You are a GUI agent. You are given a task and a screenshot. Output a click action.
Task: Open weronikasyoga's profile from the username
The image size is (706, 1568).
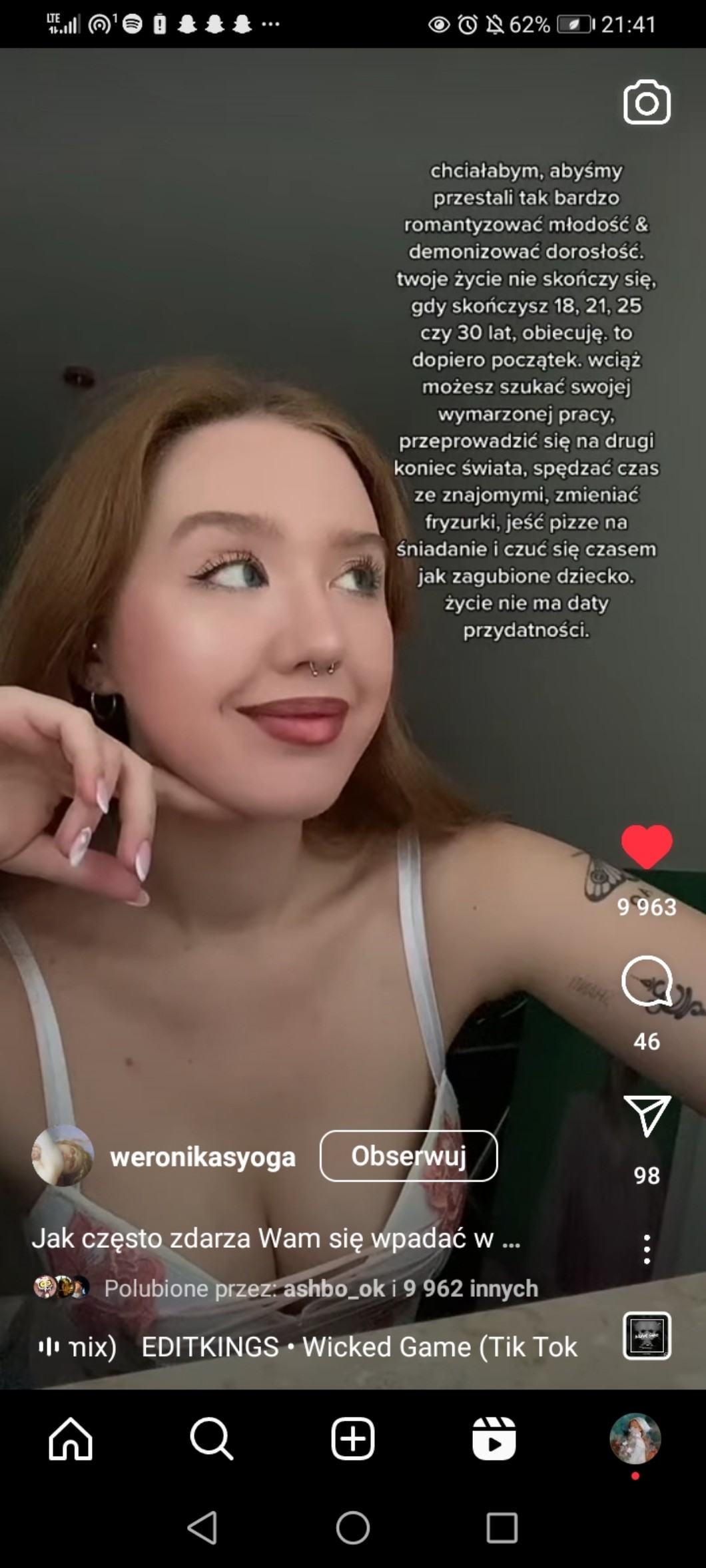202,1157
